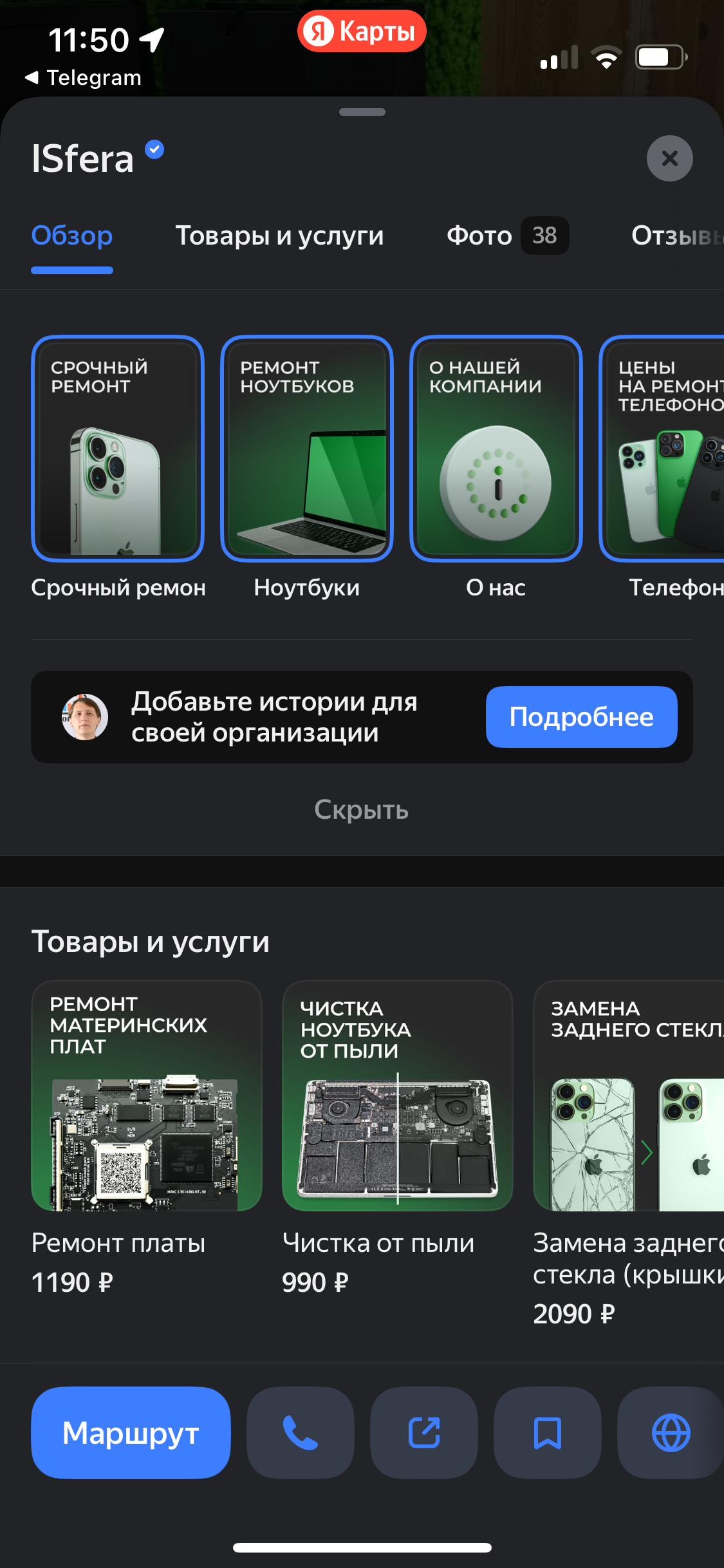The height and width of the screenshot is (1568, 724).
Task: Open the Фото tab
Action: pos(506,236)
